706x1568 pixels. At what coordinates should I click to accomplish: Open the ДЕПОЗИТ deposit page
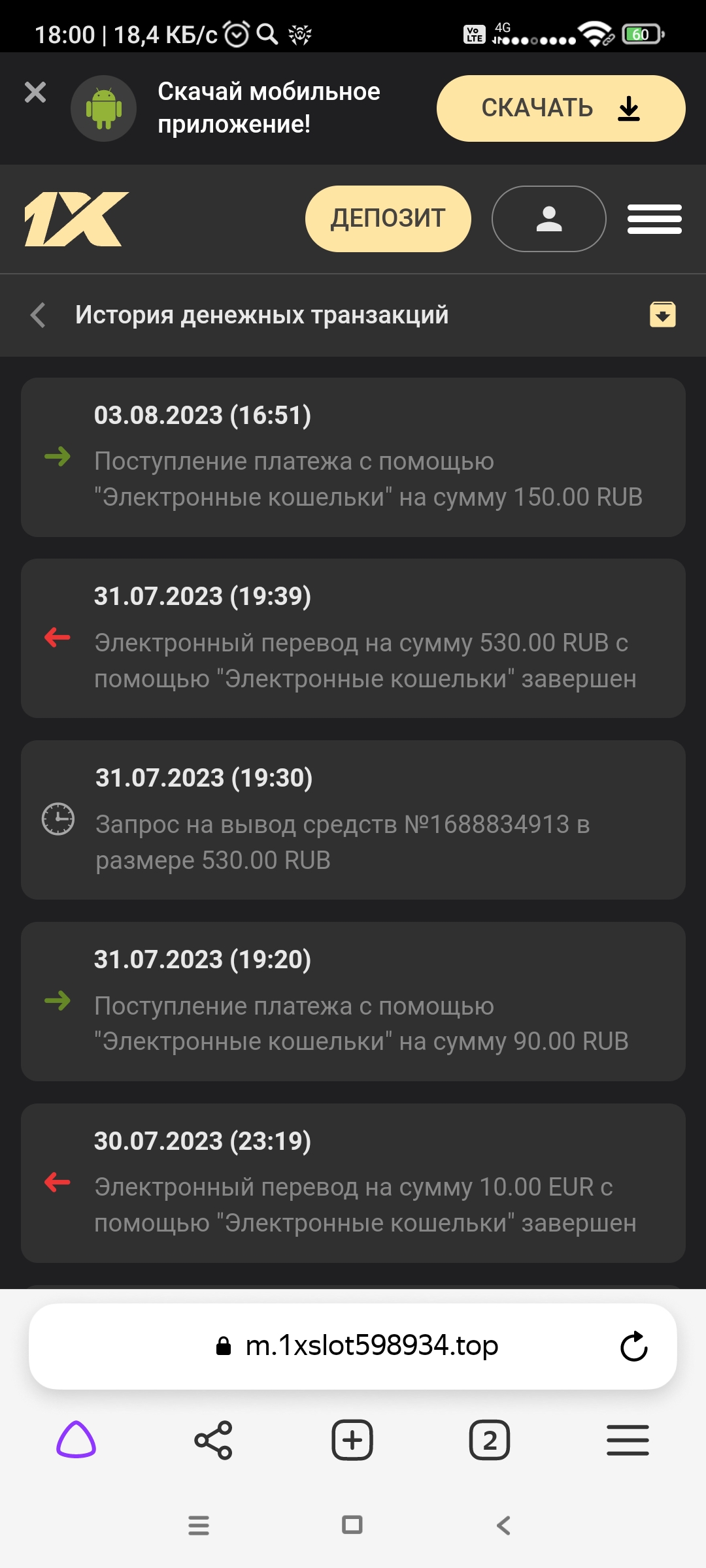pos(388,219)
